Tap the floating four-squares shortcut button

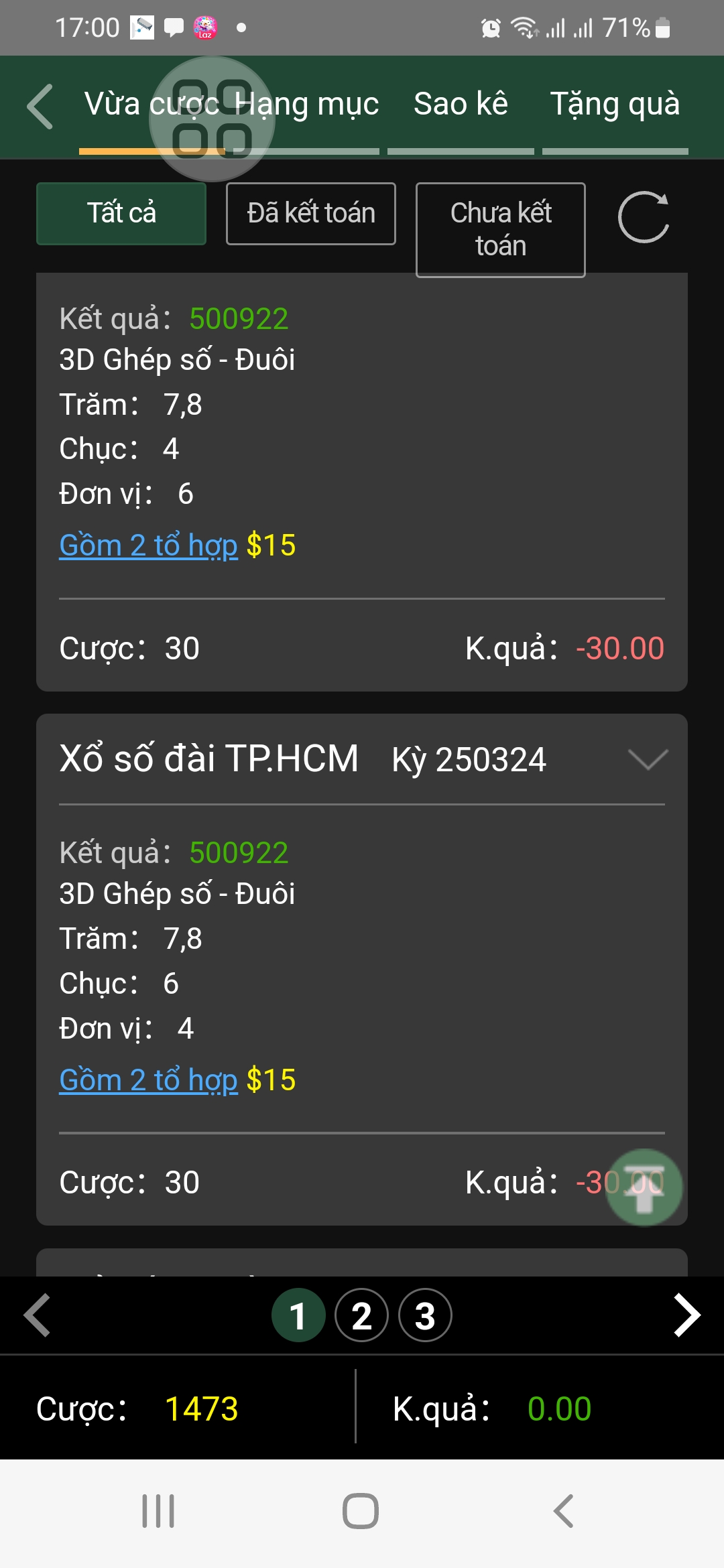point(212,119)
